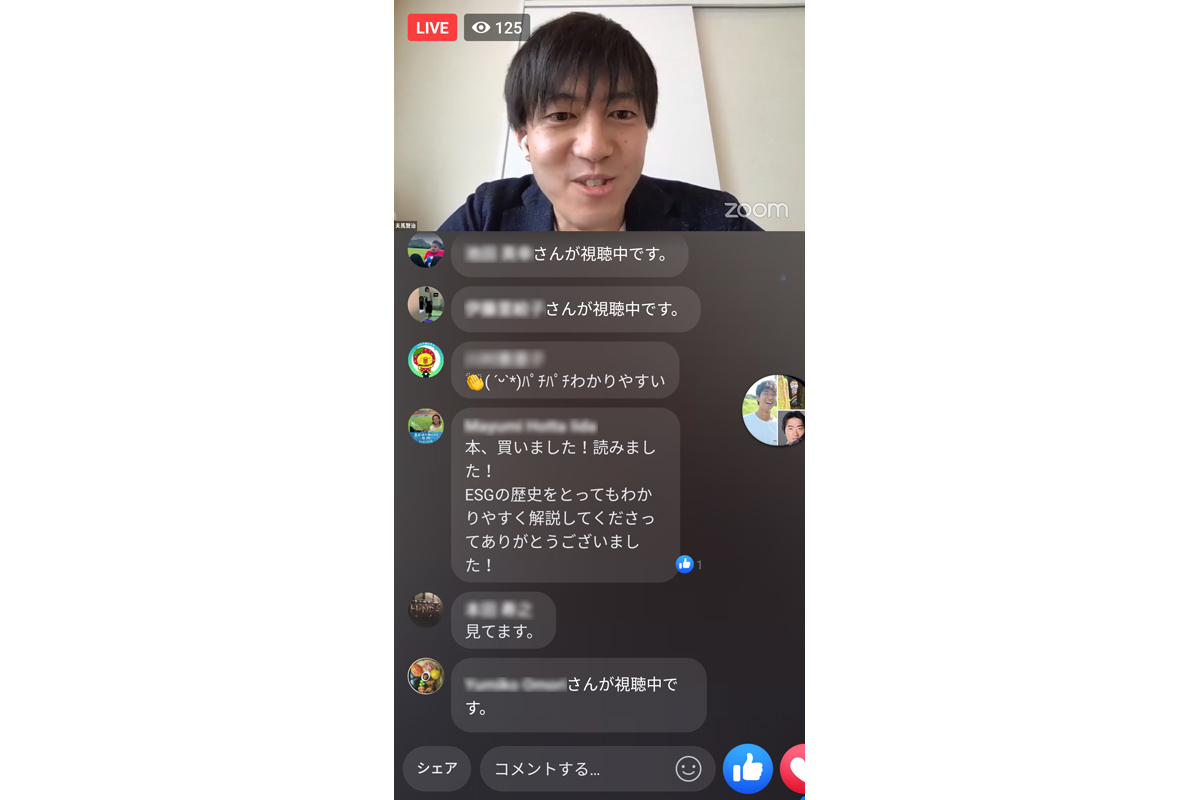
Task: Send a thumbs-up like reaction
Action: 747,769
